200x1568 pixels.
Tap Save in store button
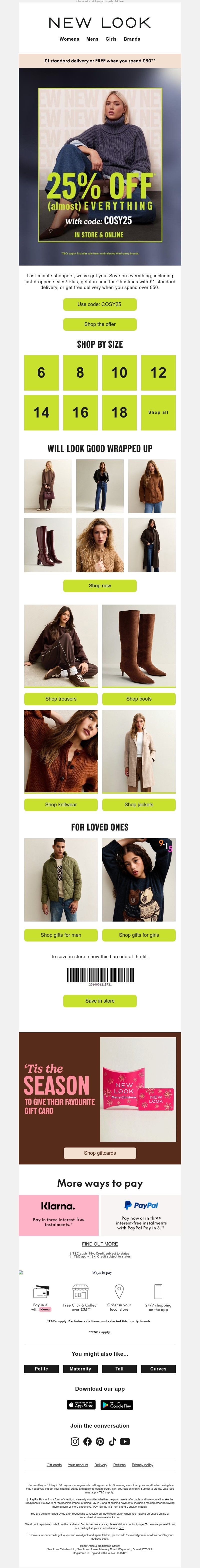(99, 1001)
